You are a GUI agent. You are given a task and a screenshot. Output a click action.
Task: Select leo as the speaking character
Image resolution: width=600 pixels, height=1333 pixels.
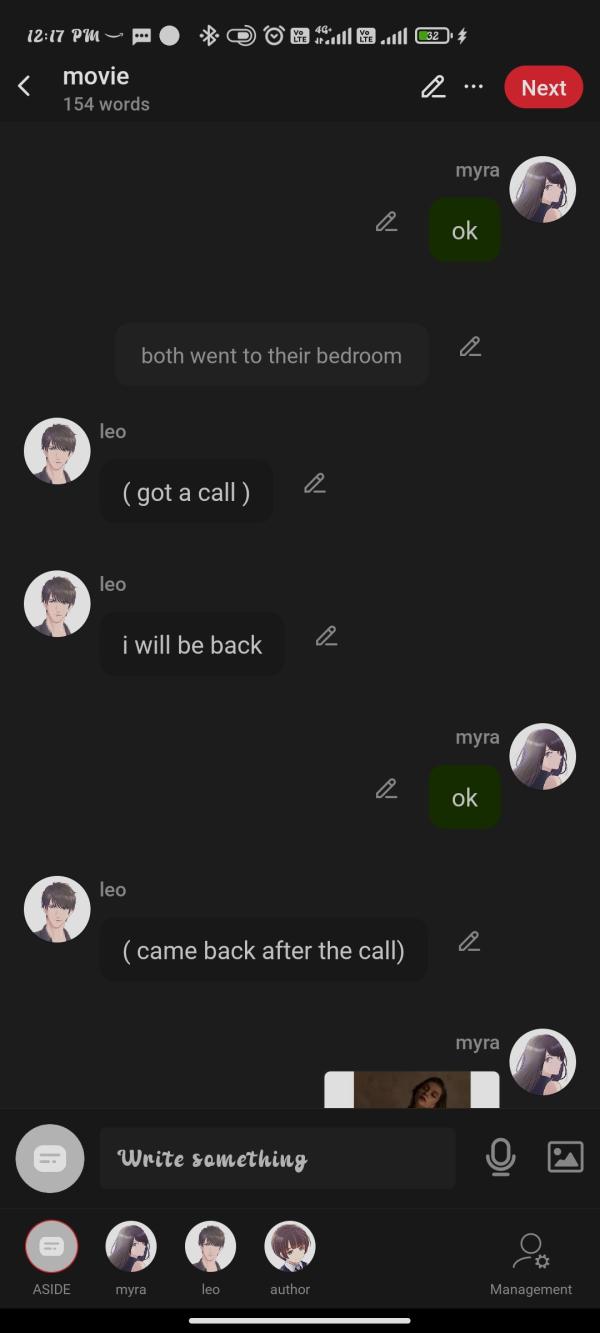(210, 1247)
